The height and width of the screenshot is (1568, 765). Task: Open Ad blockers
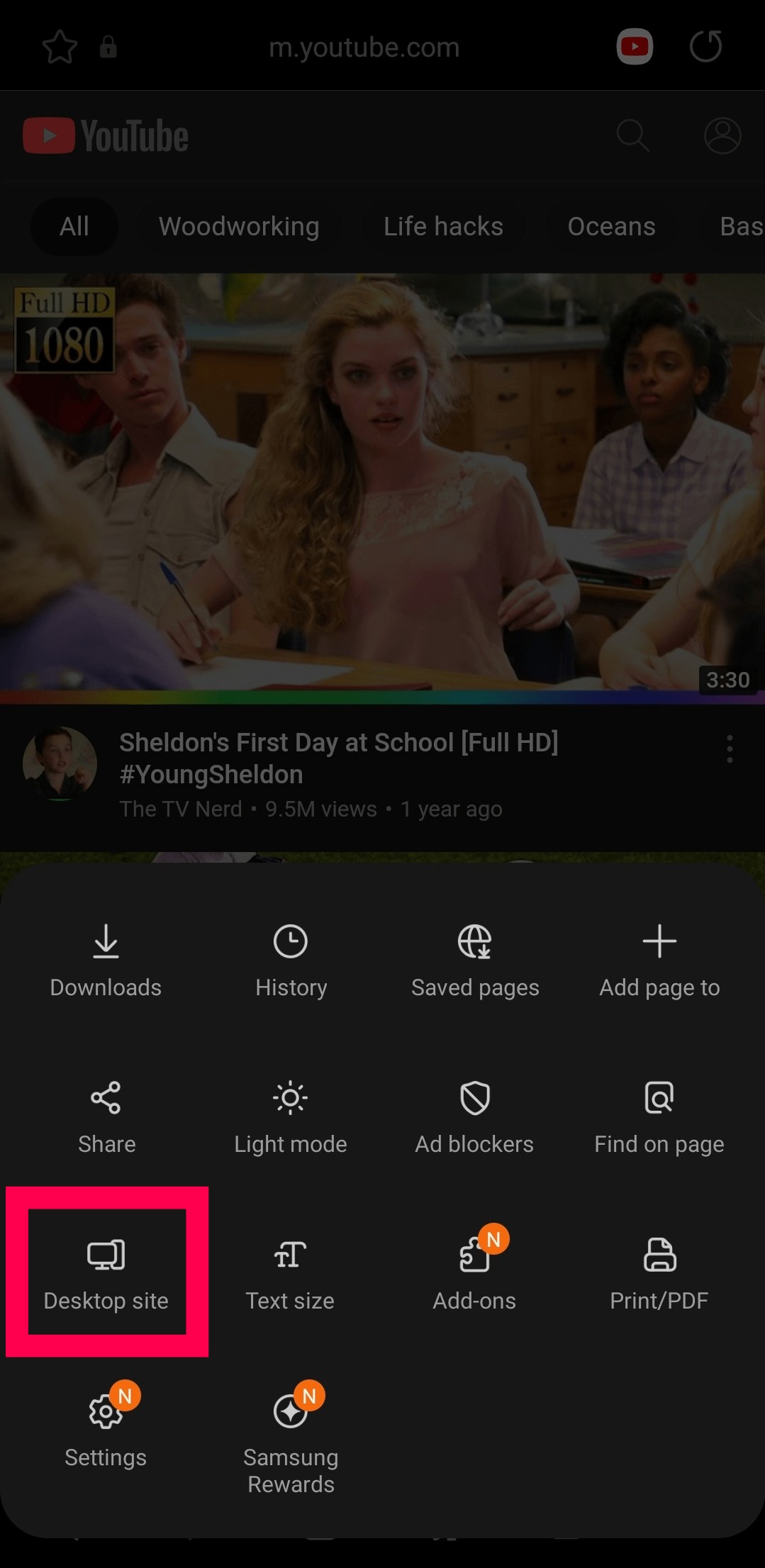coord(475,1117)
